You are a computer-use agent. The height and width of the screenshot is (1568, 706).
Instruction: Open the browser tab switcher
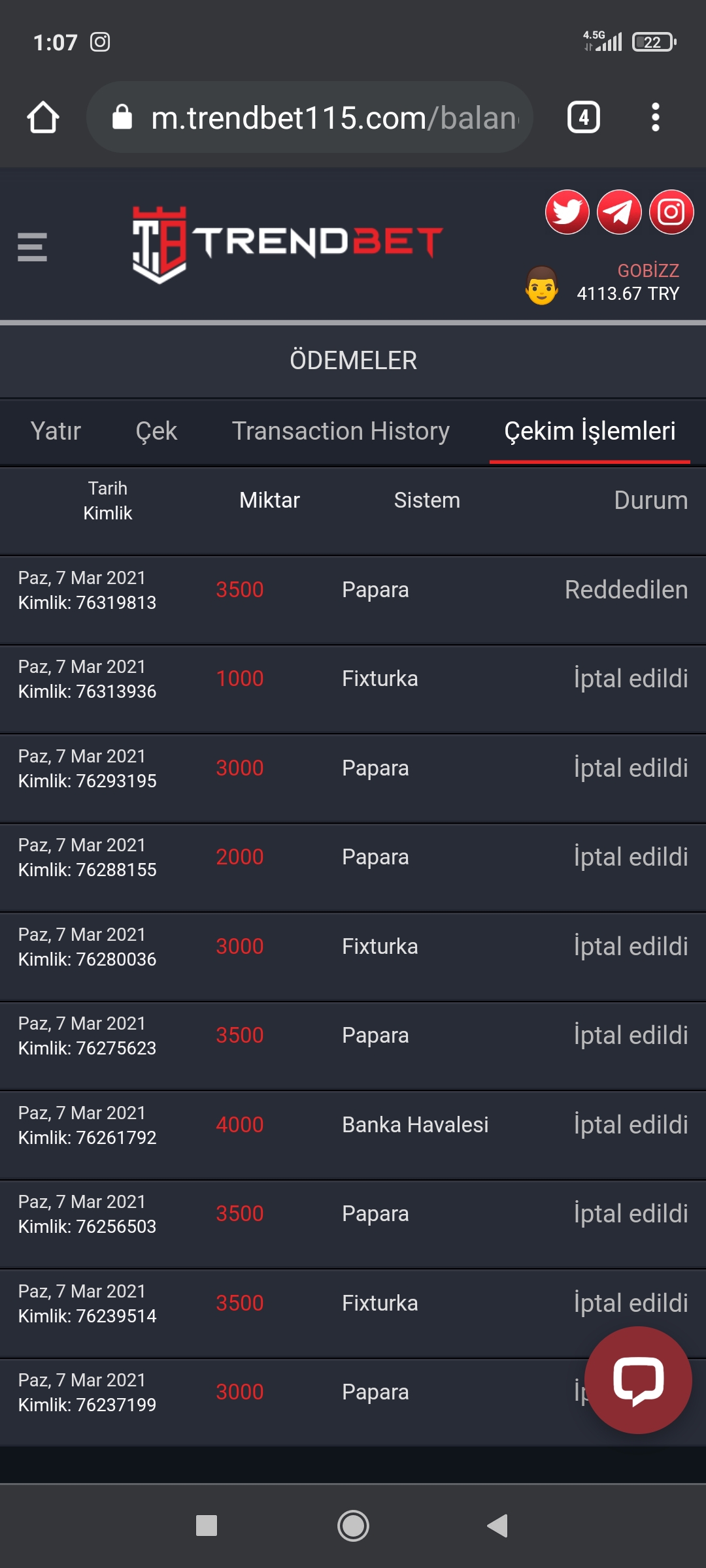pos(584,118)
